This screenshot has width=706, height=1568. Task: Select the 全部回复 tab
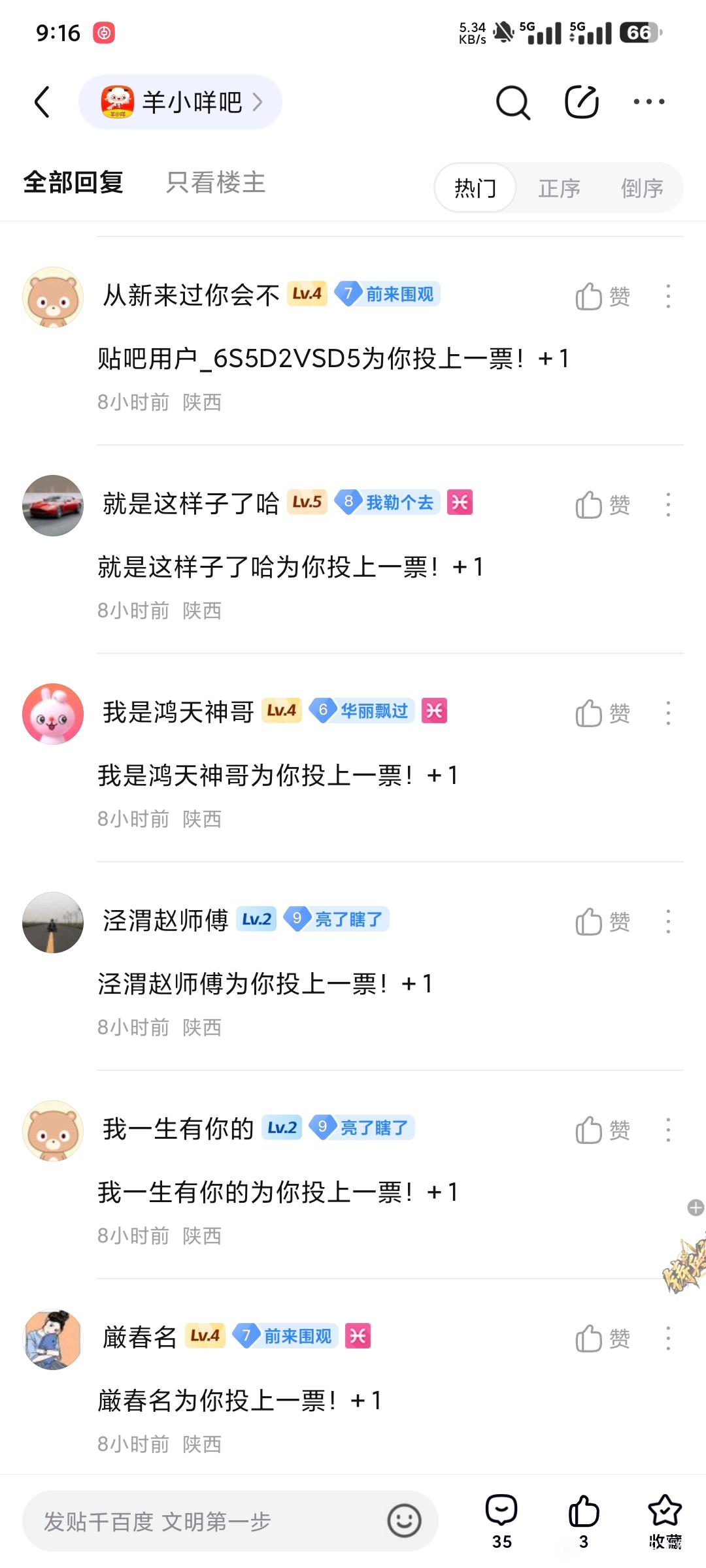tap(73, 183)
